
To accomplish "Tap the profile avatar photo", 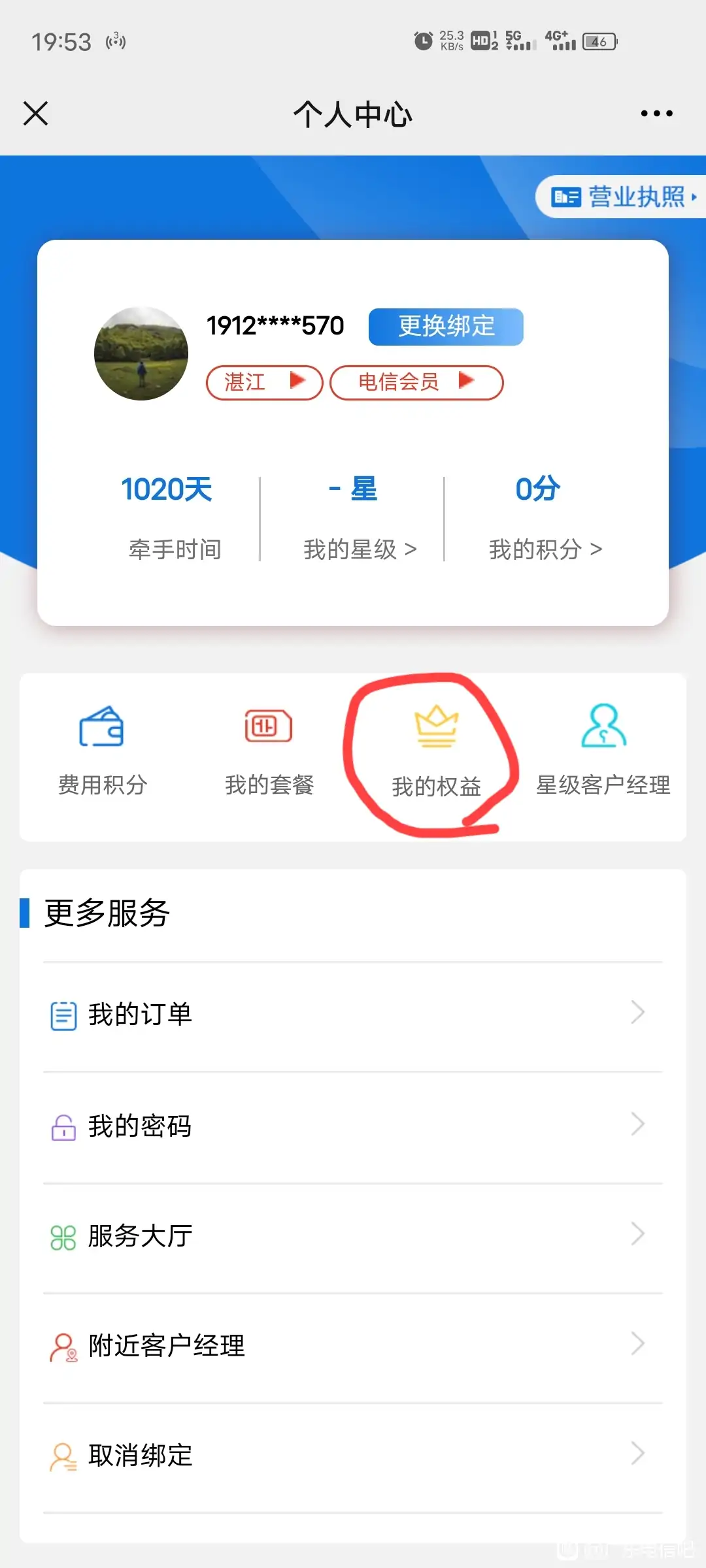I will (x=141, y=353).
